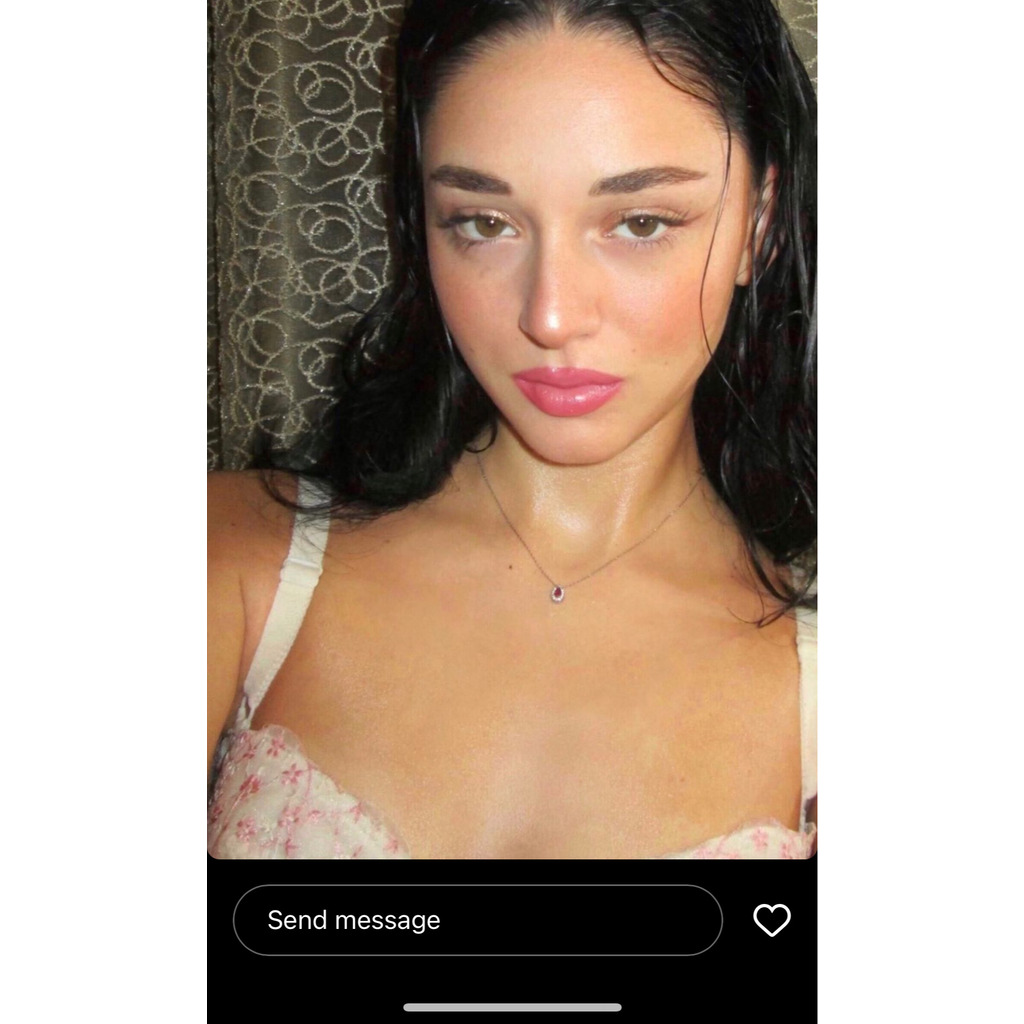
Task: Tap the Send message field
Action: (477, 920)
